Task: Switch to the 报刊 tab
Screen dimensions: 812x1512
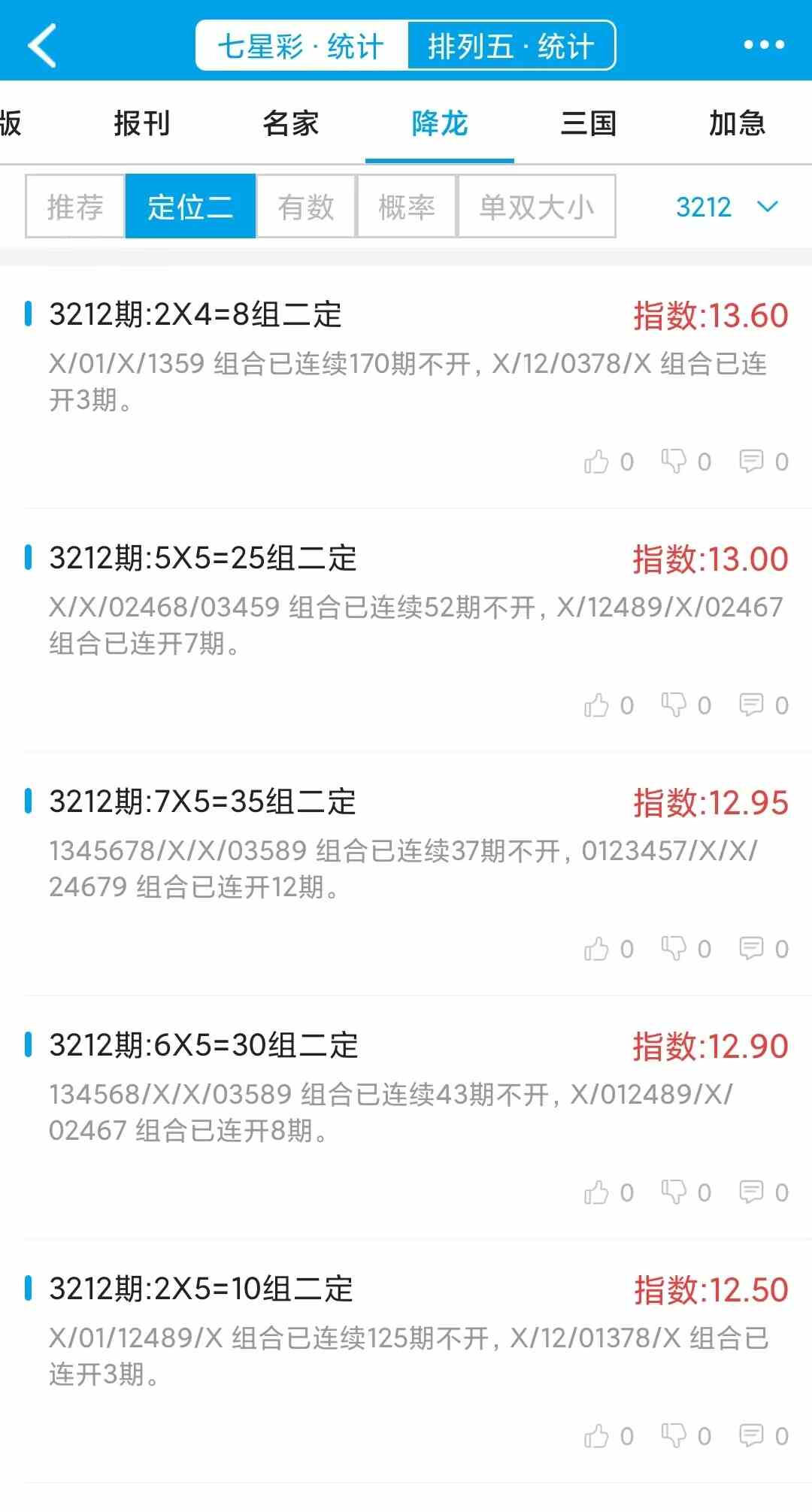Action: pyautogui.click(x=142, y=123)
